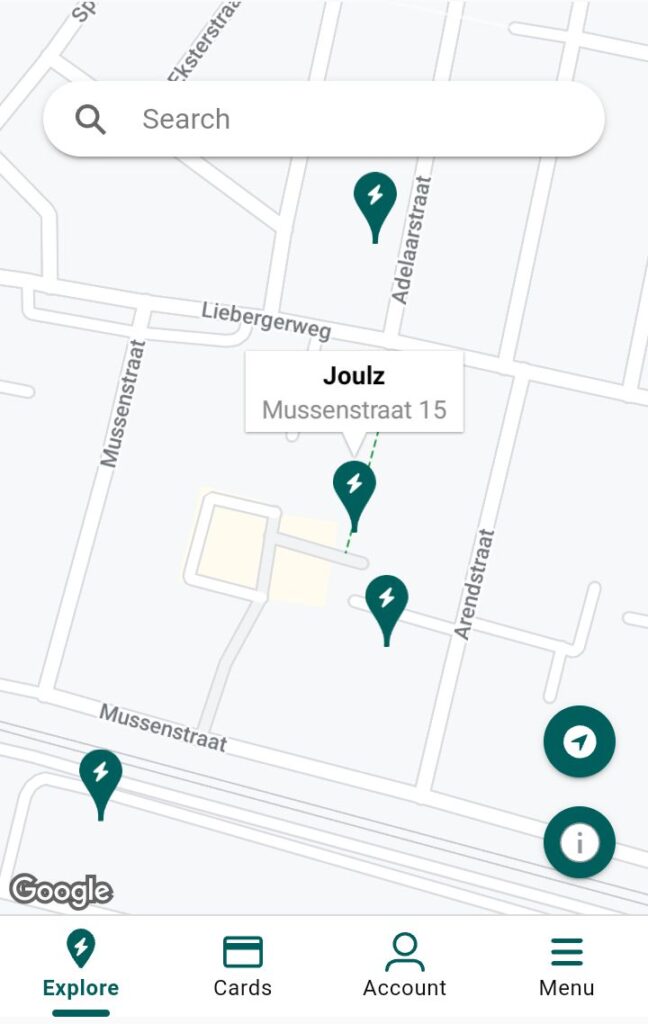Screen dimensions: 648x1024
Task: Select the charging pin below Mussenstraat label
Action: 100,777
